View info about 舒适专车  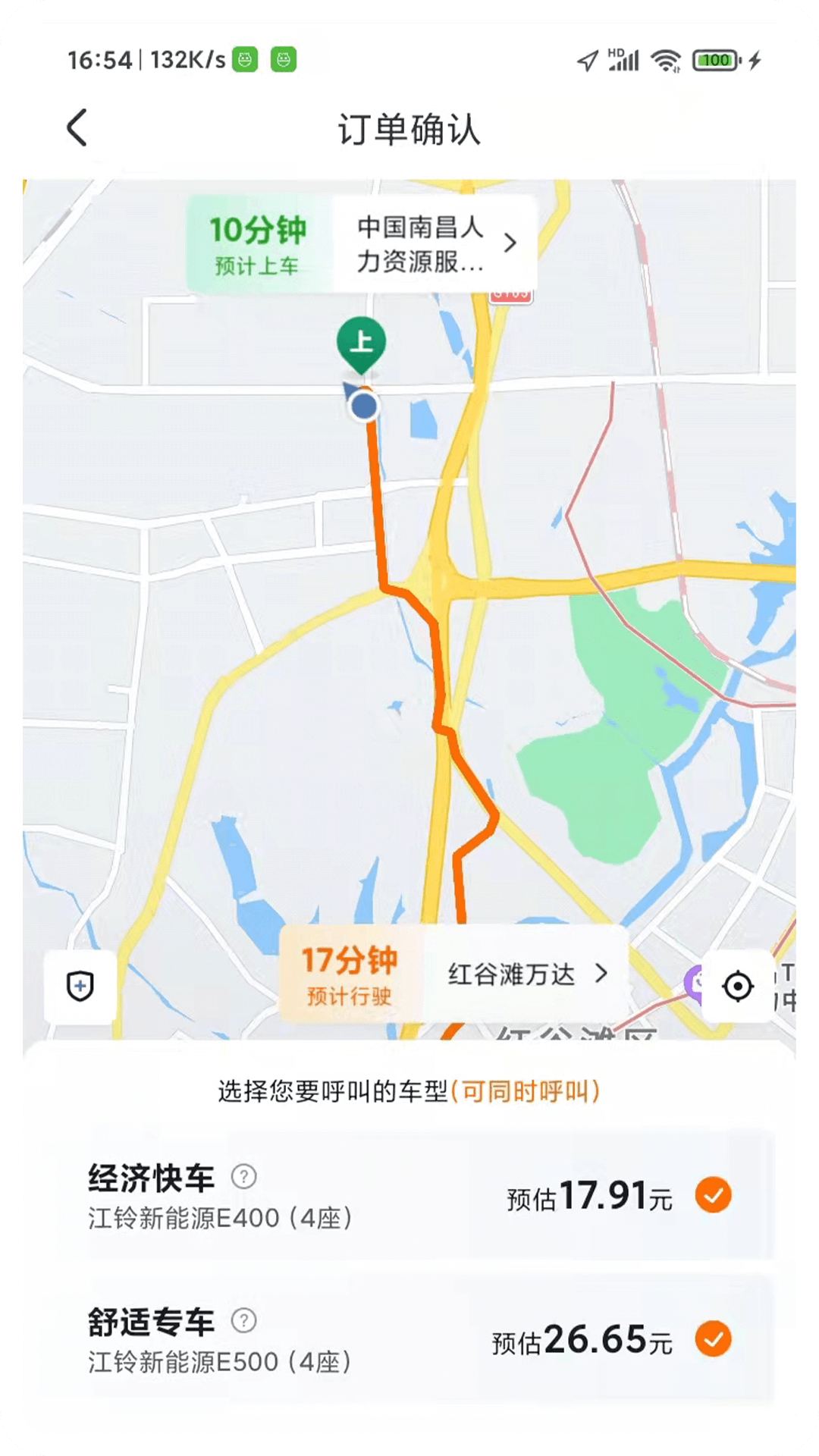pyautogui.click(x=243, y=1321)
